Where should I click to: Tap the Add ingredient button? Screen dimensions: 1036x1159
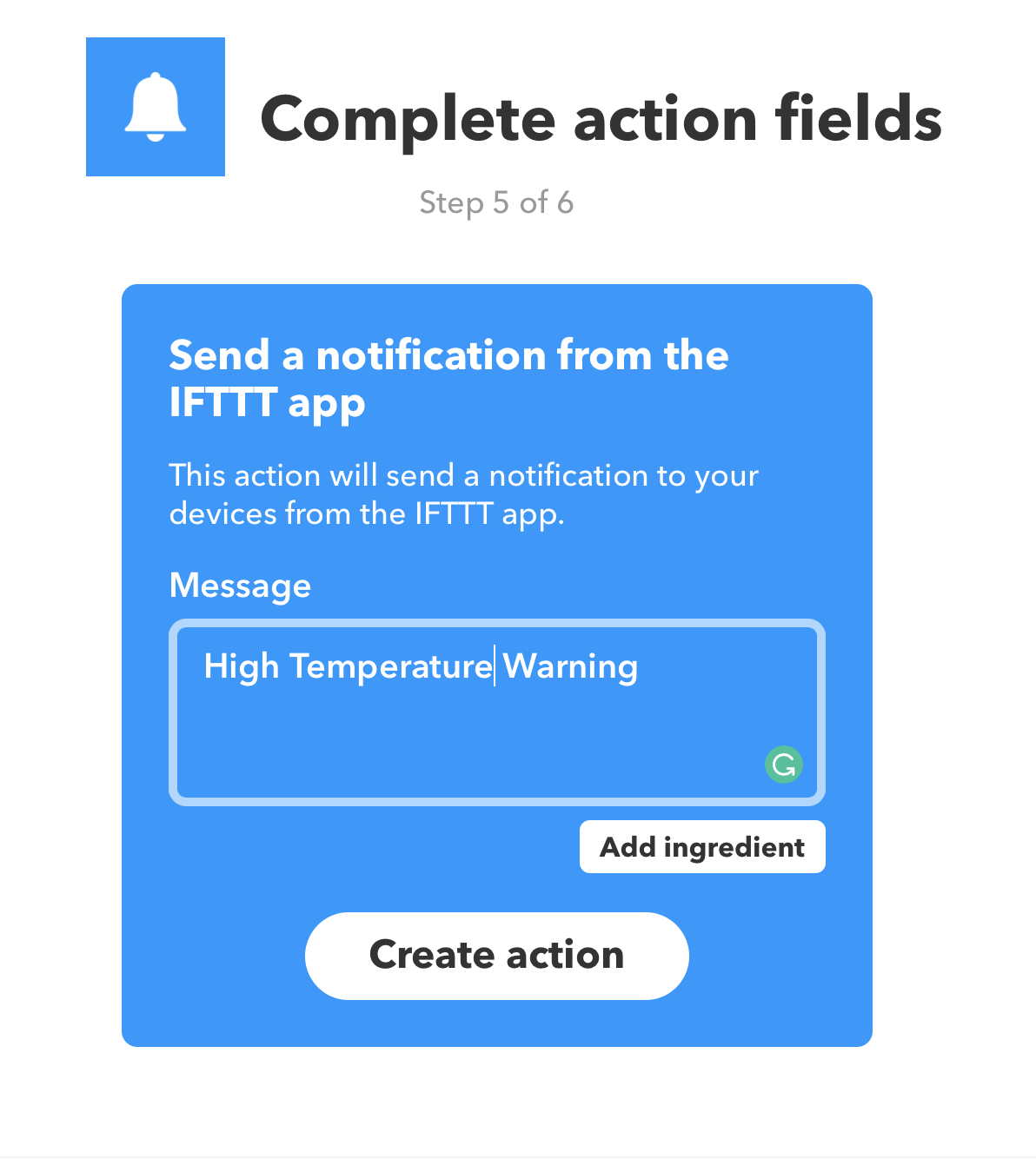click(702, 847)
